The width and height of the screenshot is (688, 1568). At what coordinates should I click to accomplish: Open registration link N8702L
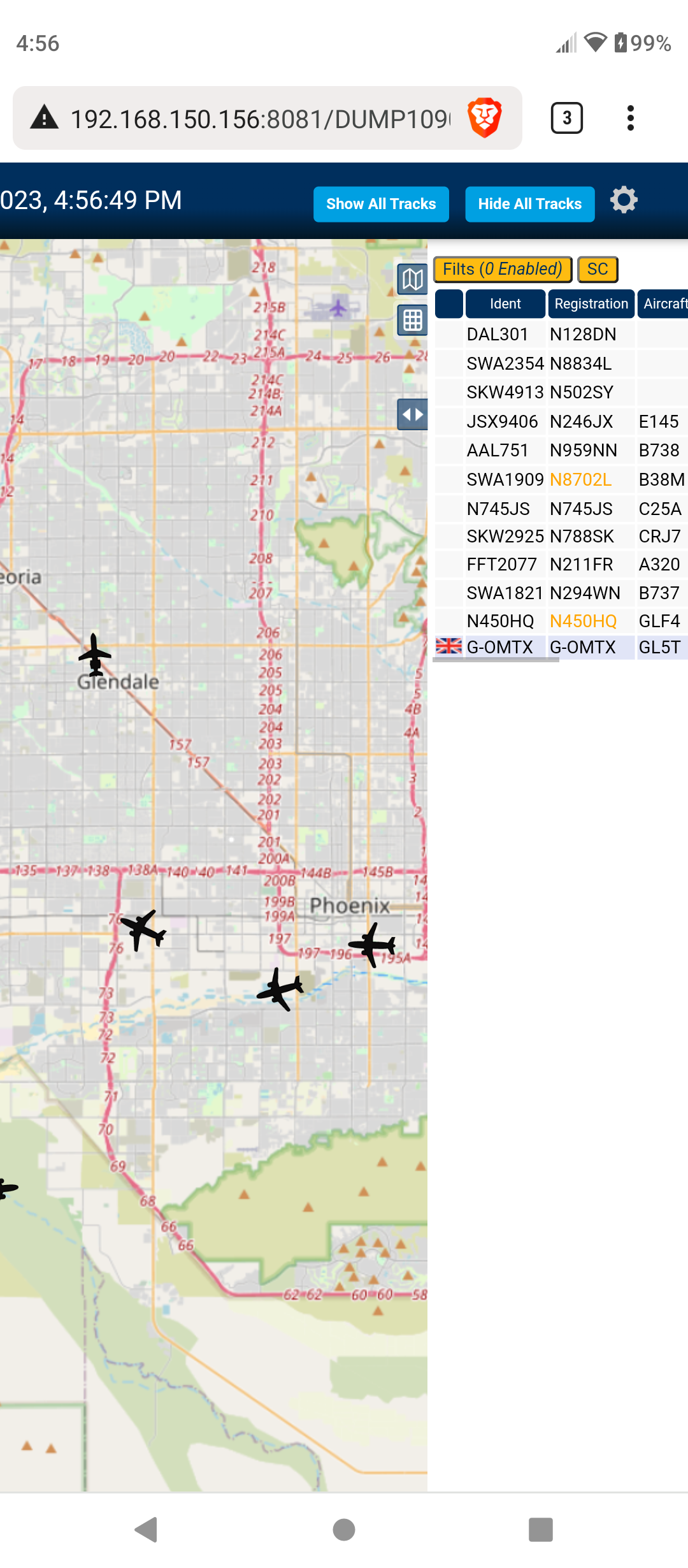(580, 479)
